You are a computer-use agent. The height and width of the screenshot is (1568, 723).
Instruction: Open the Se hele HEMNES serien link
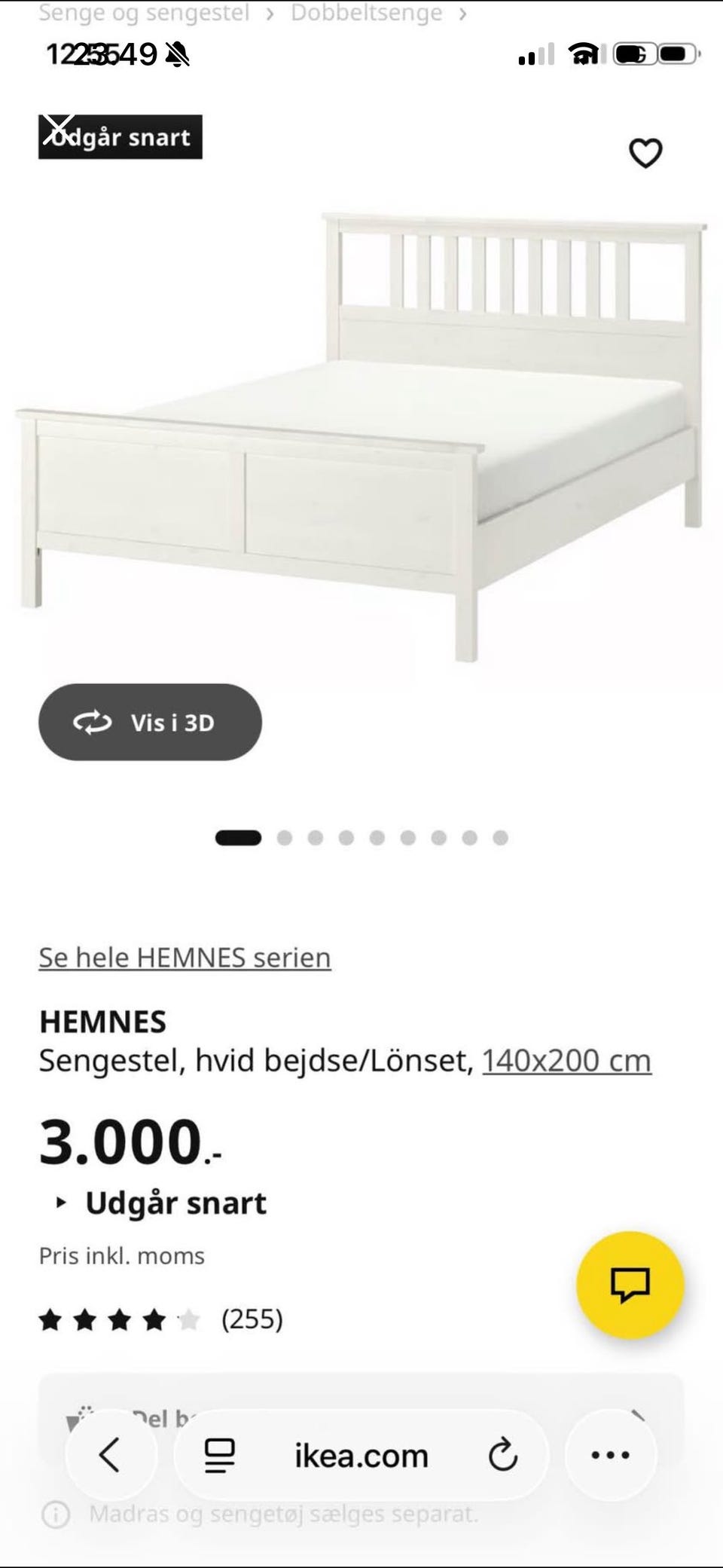coord(184,957)
